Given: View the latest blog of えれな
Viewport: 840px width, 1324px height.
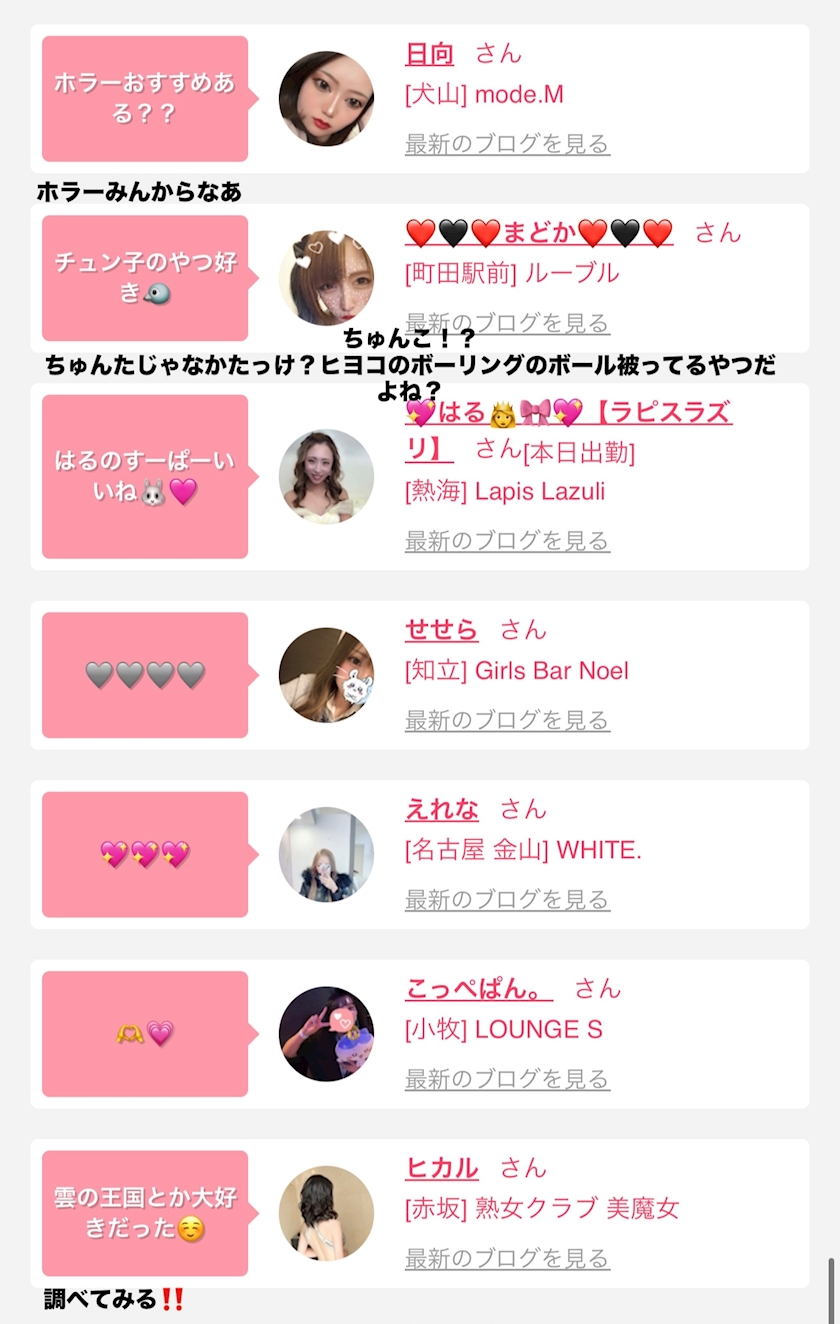Looking at the screenshot, I should pos(507,900).
